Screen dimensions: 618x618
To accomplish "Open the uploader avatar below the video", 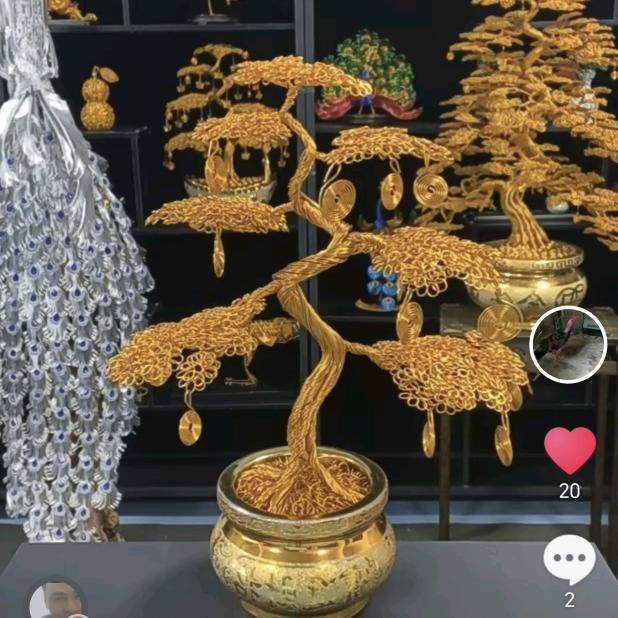I will [56, 602].
